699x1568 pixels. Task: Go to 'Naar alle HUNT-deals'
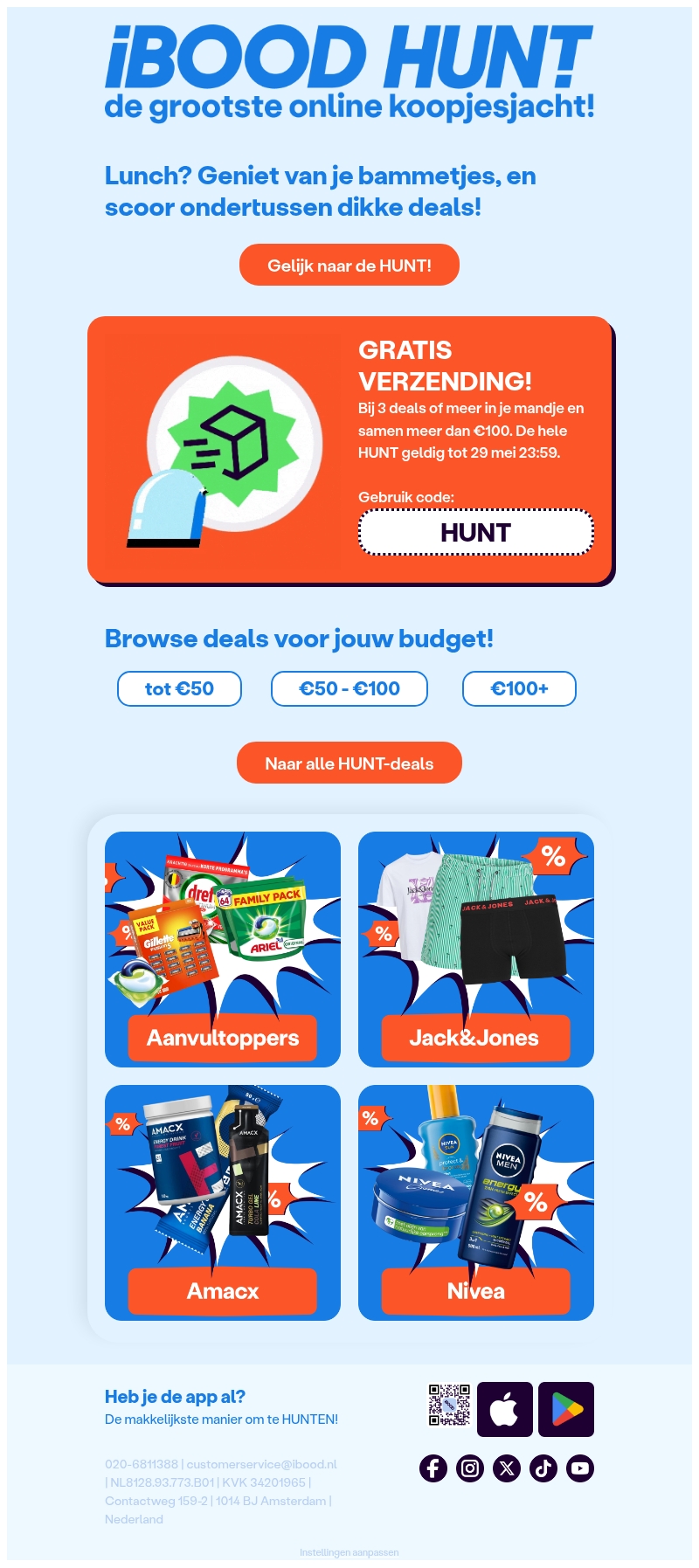(349, 763)
